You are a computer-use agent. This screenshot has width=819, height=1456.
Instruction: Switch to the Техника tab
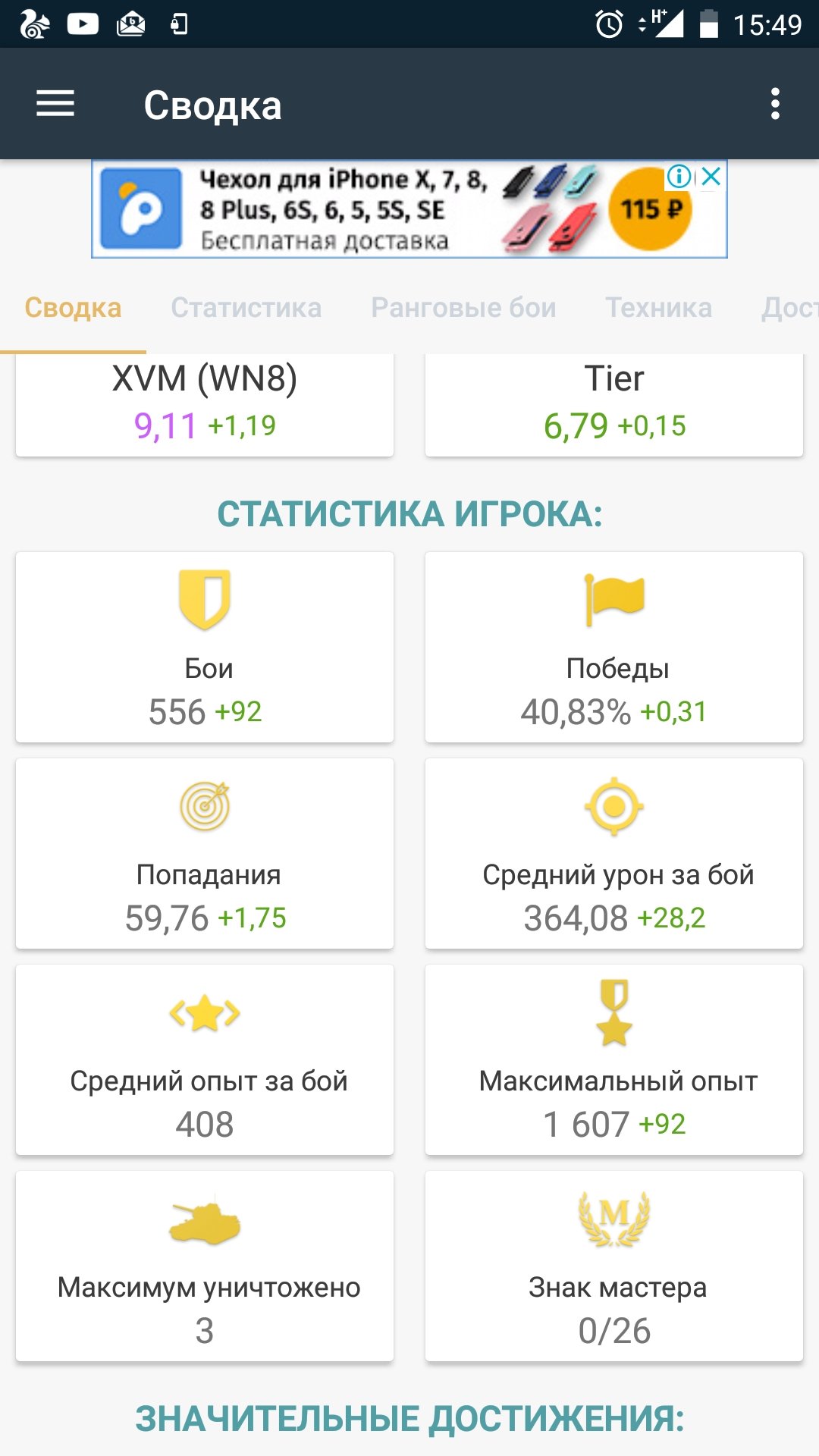pos(658,308)
